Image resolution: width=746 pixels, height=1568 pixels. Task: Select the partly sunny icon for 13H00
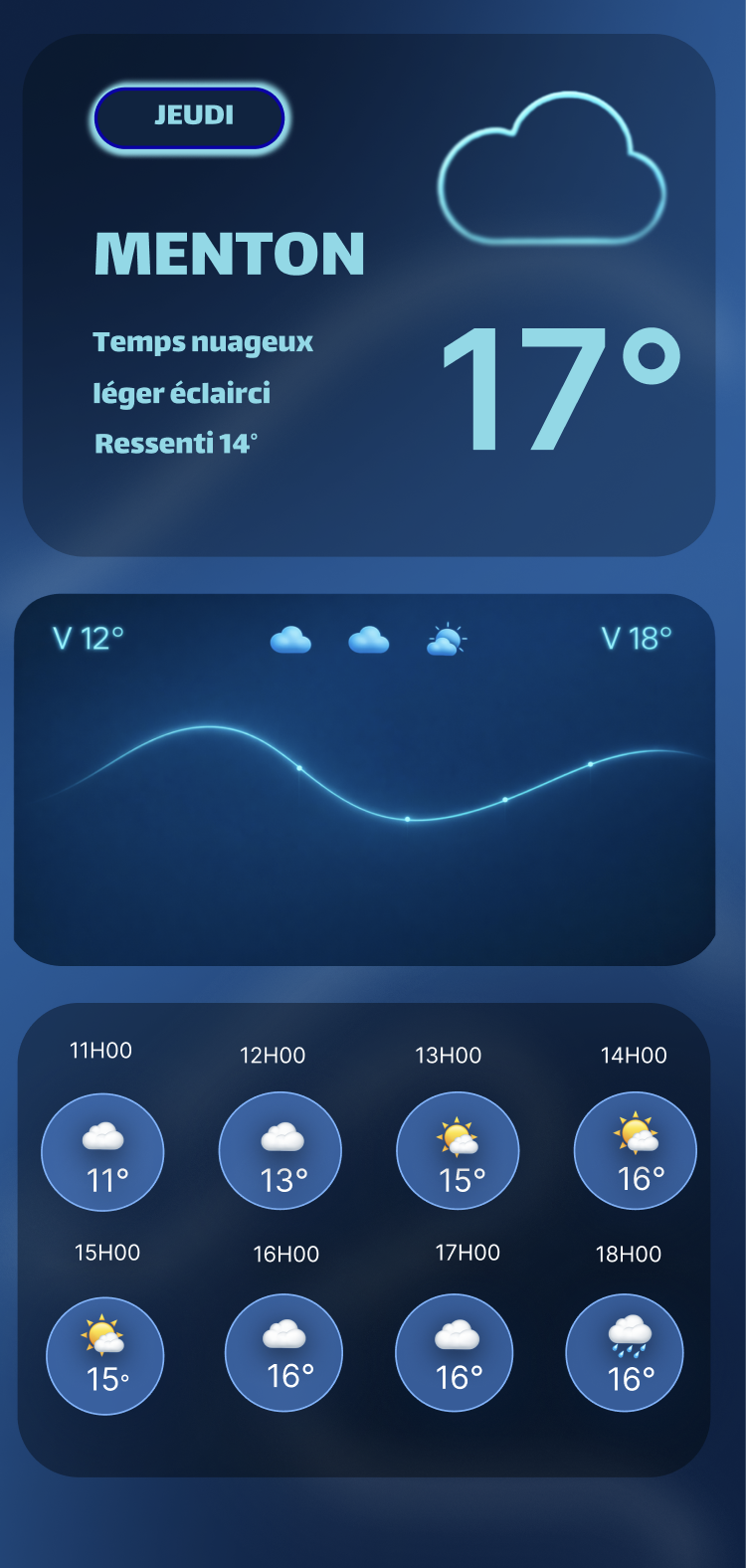pyautogui.click(x=457, y=1134)
